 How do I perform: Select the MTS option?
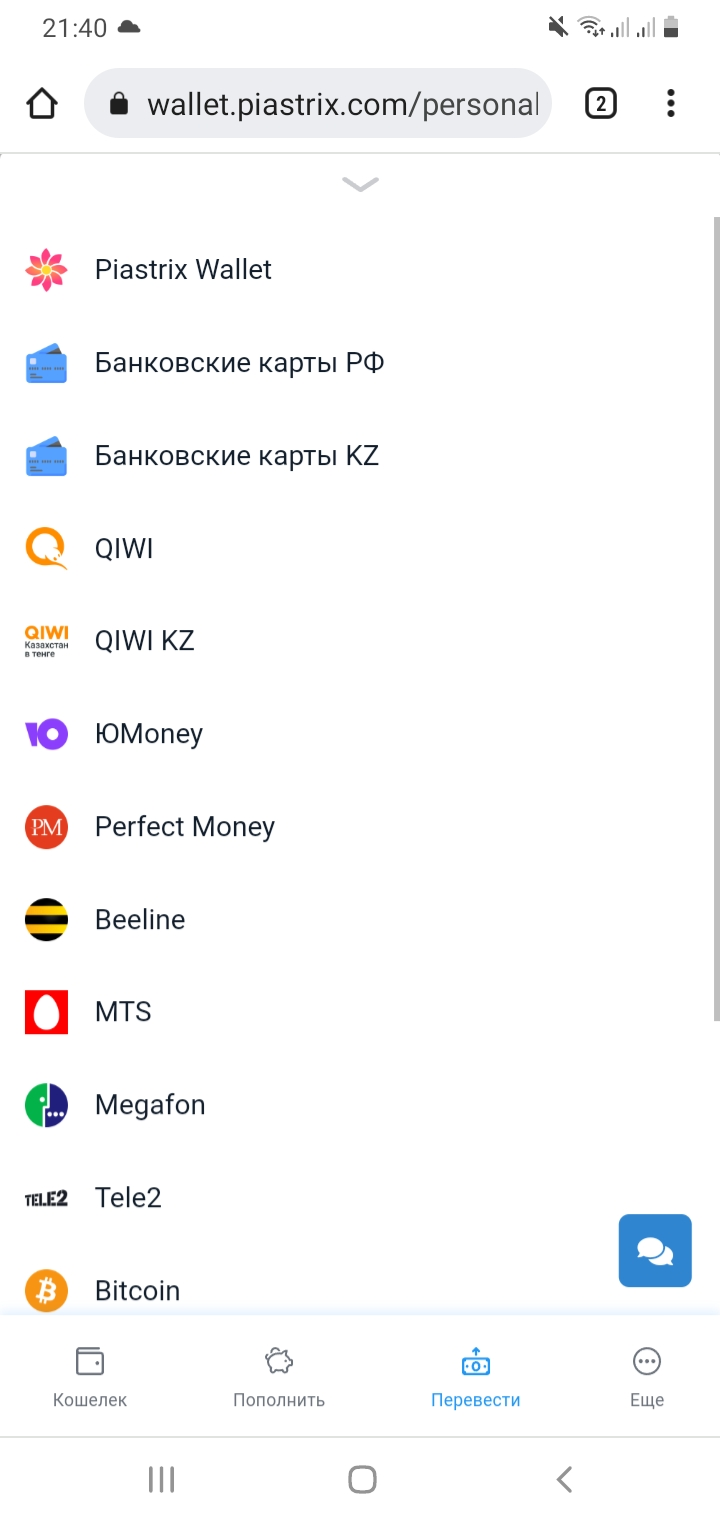click(x=360, y=1012)
